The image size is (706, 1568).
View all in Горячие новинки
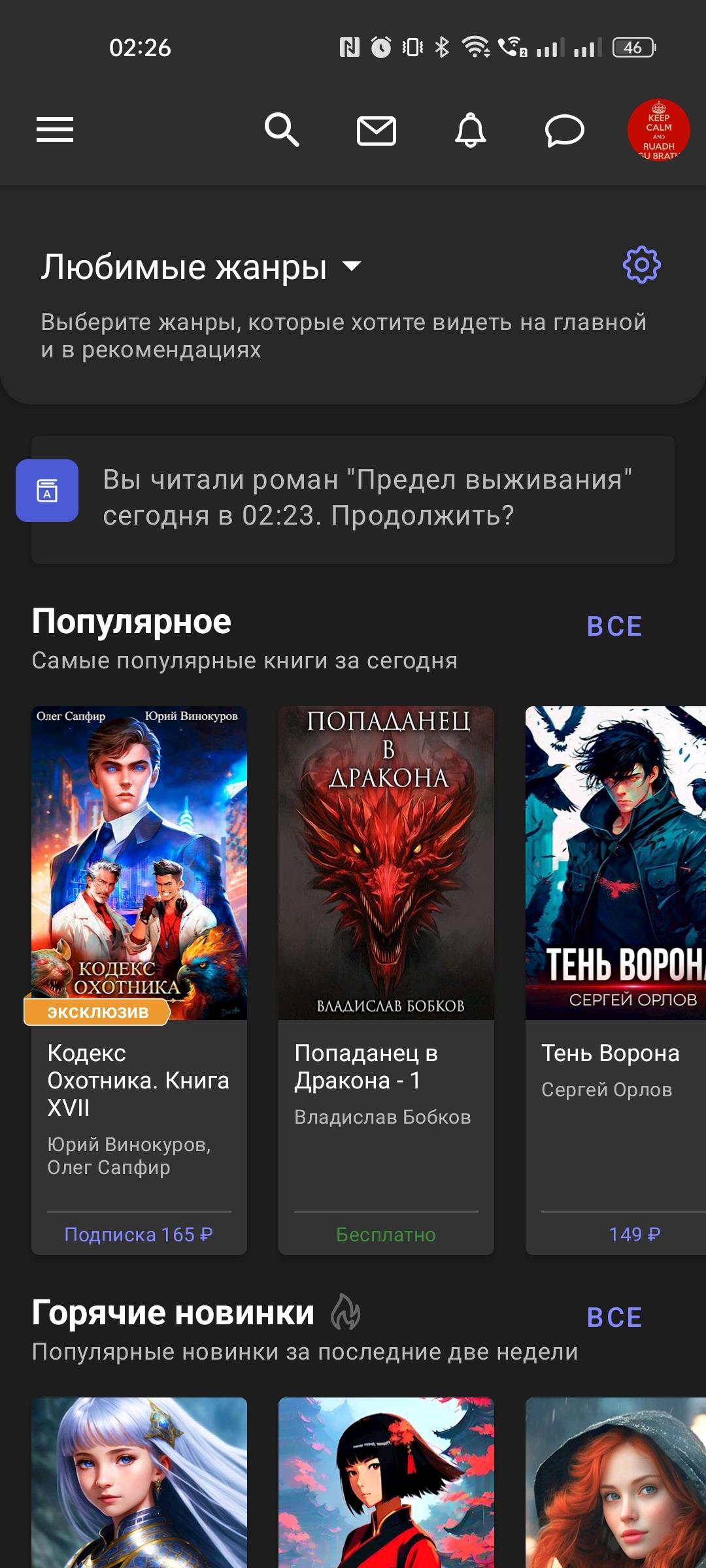click(x=614, y=1317)
